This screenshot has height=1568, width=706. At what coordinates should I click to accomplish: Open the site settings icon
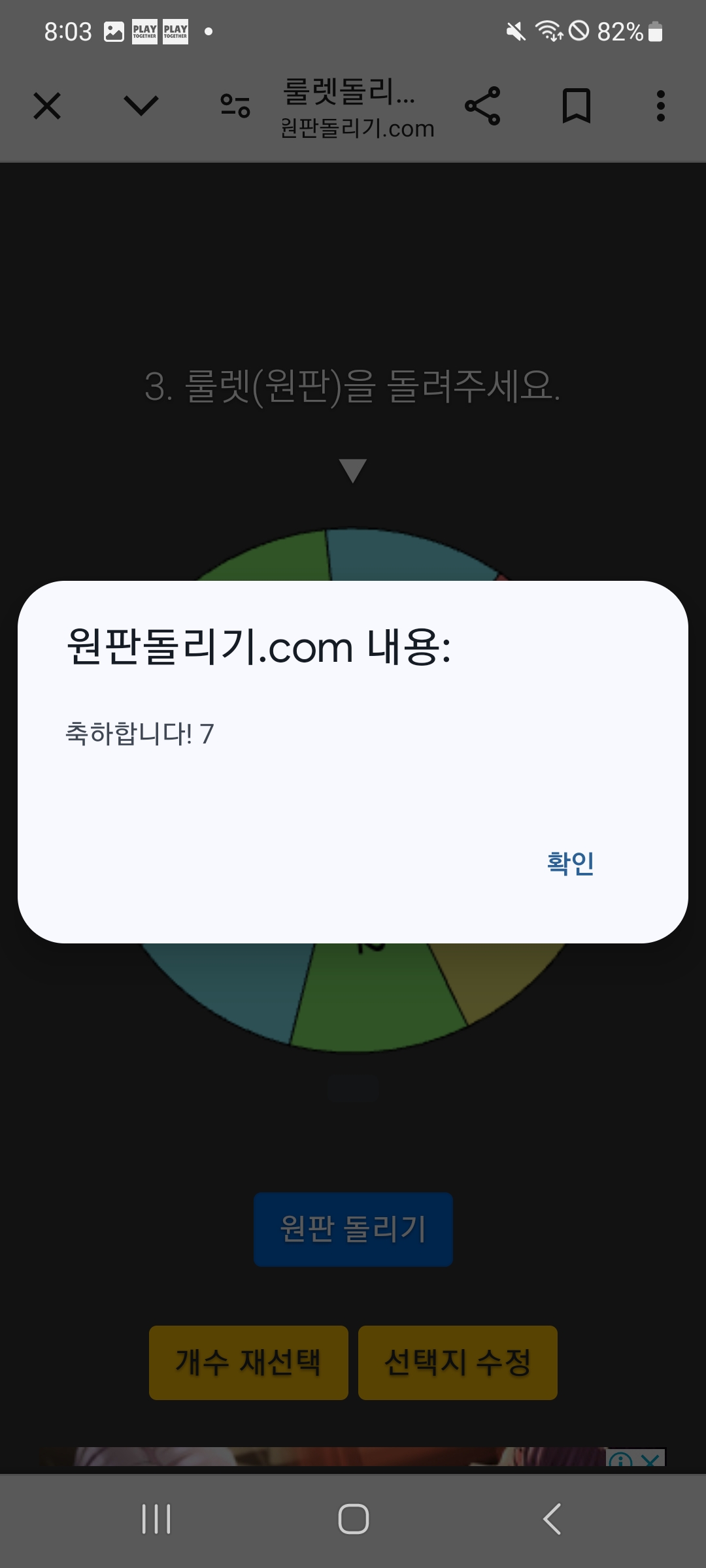(x=235, y=106)
